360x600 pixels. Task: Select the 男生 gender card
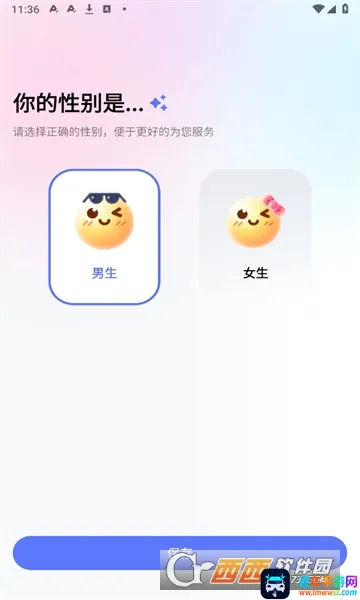(104, 237)
